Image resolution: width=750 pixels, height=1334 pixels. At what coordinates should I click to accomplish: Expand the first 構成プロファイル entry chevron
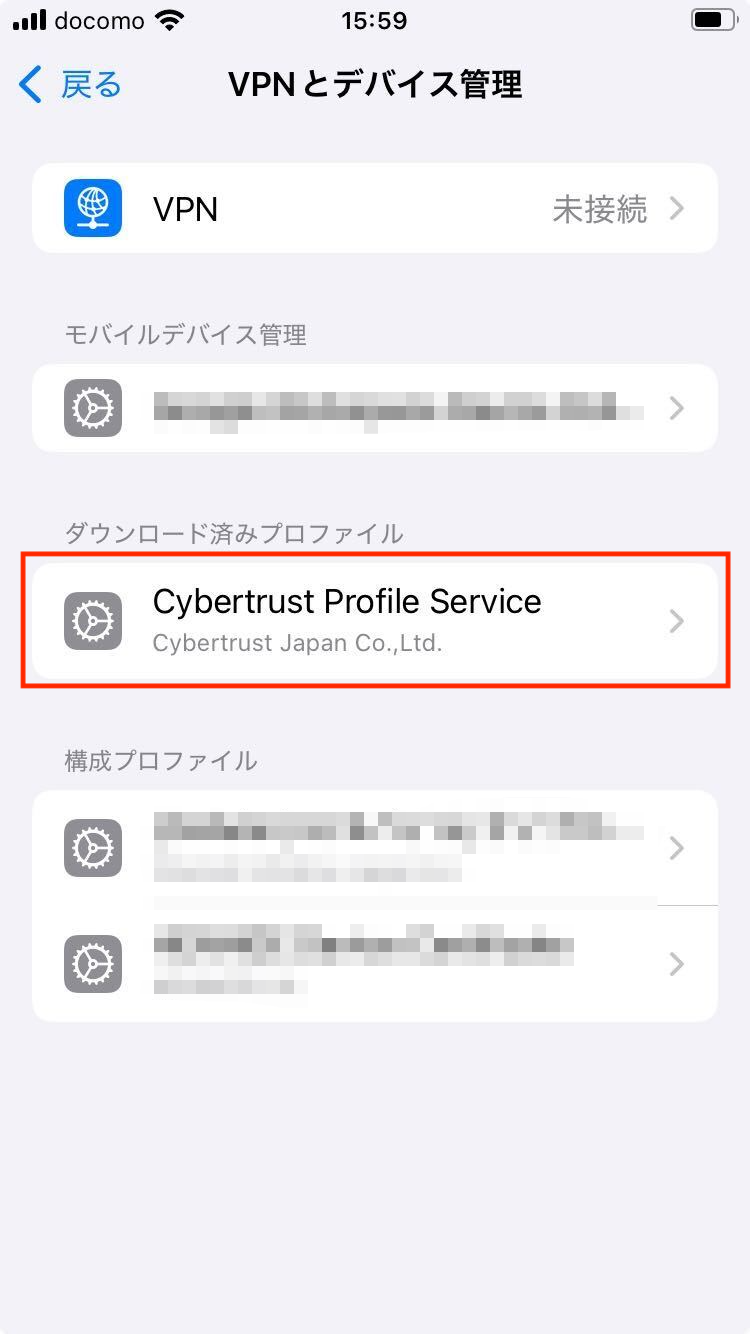(677, 848)
